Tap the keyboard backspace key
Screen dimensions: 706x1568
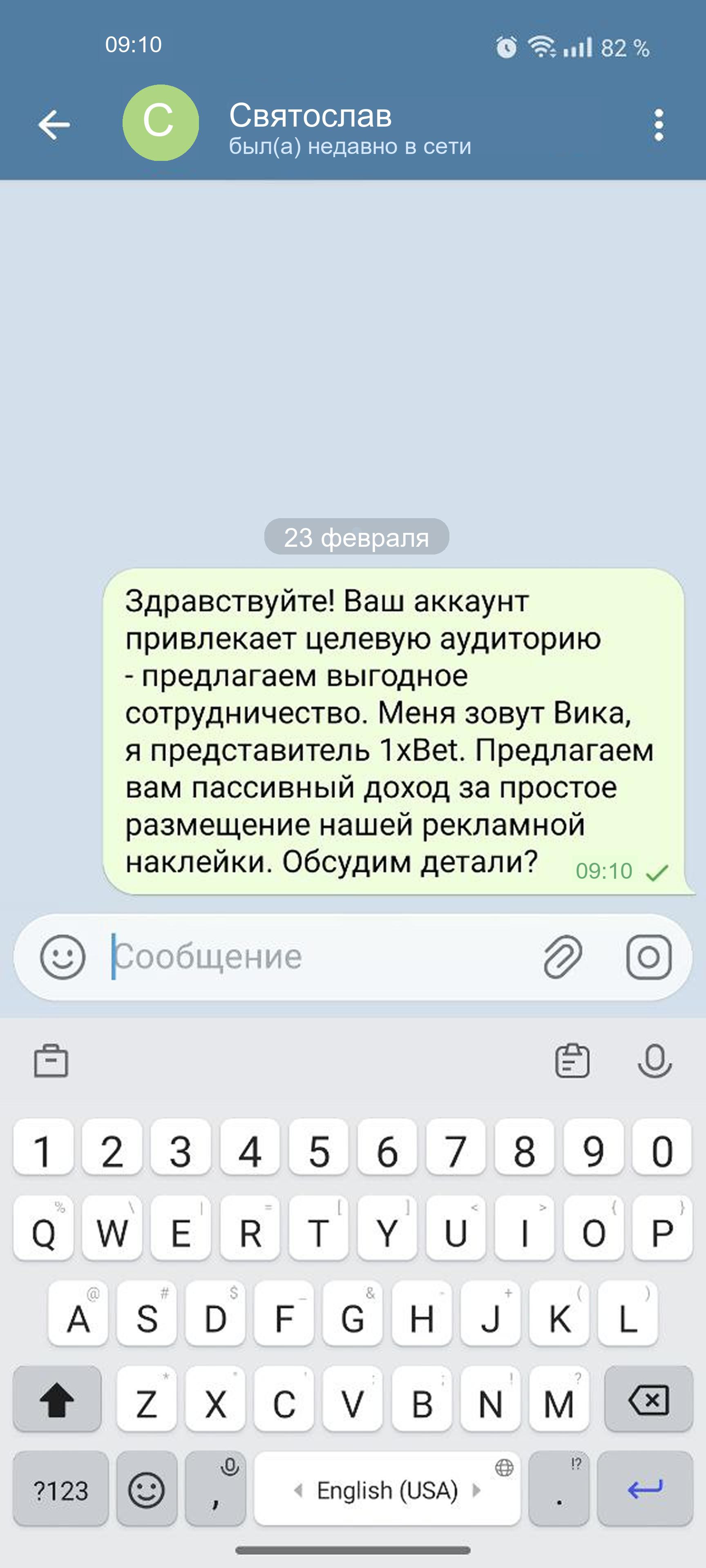point(648,1399)
